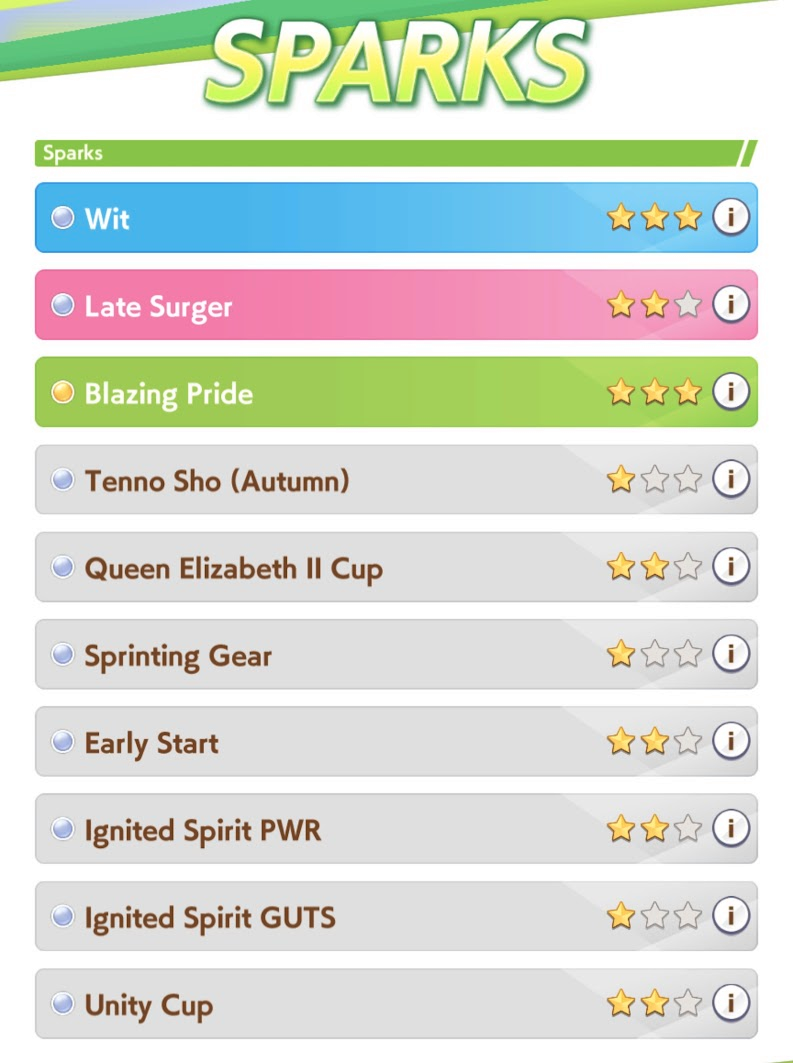Screen dimensions: 793x1063
Task: Check Ignited Spirit GUTS spark info
Action: point(731,916)
